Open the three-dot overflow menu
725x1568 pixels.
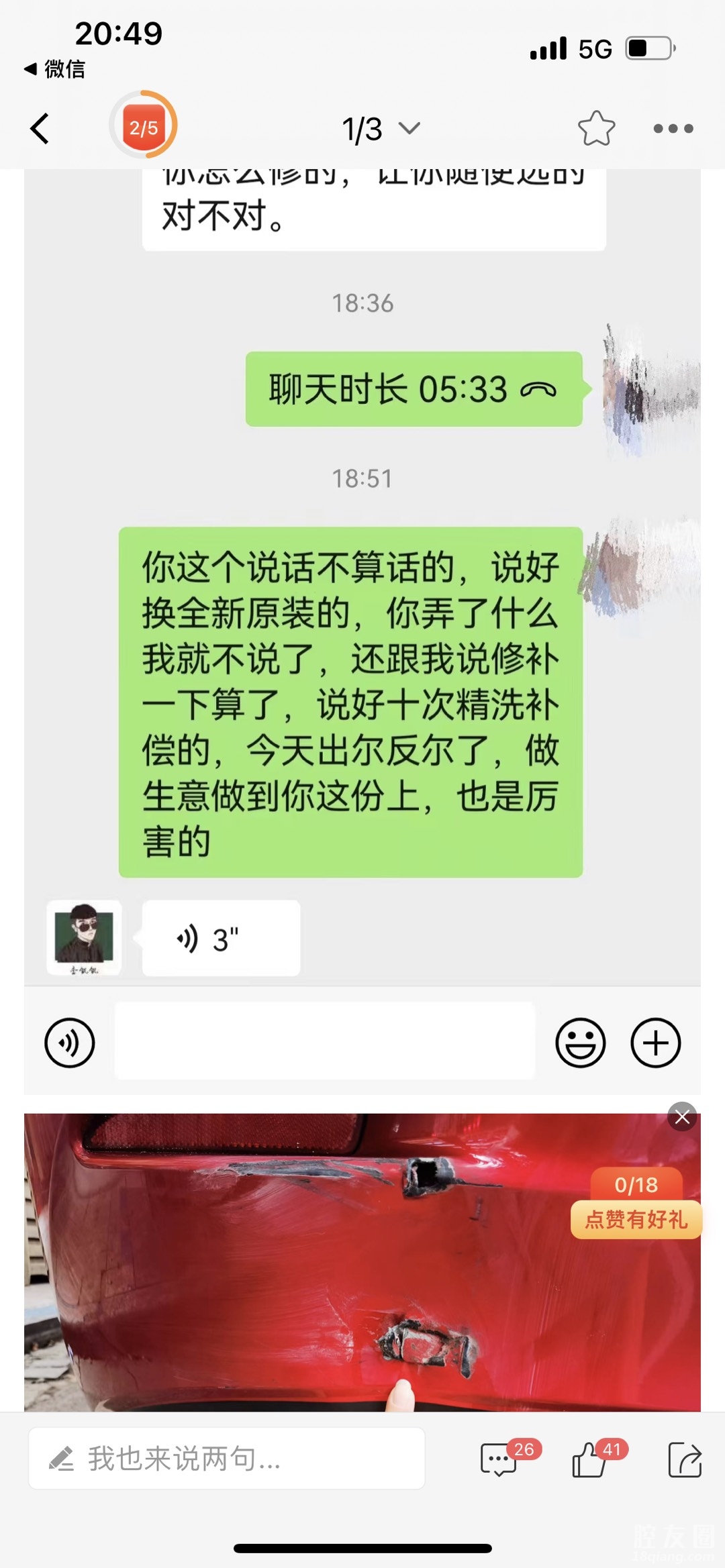point(673,128)
